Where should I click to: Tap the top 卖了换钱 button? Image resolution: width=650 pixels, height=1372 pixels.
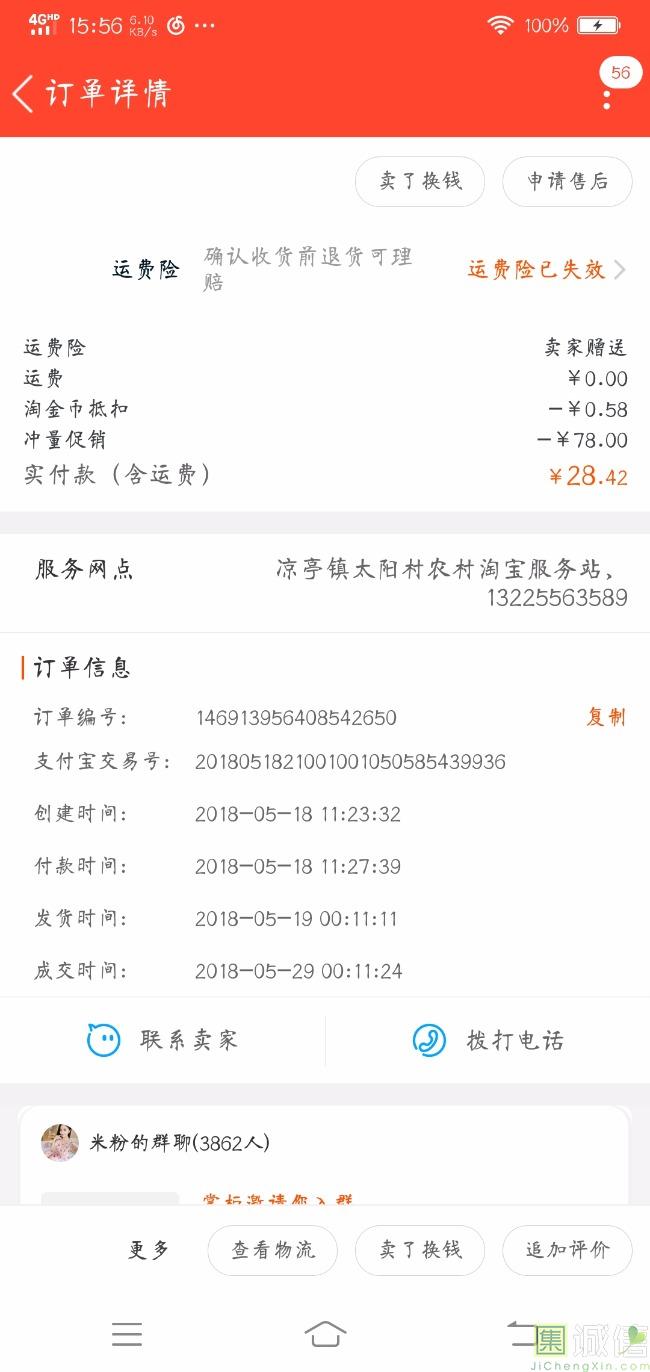(x=420, y=181)
